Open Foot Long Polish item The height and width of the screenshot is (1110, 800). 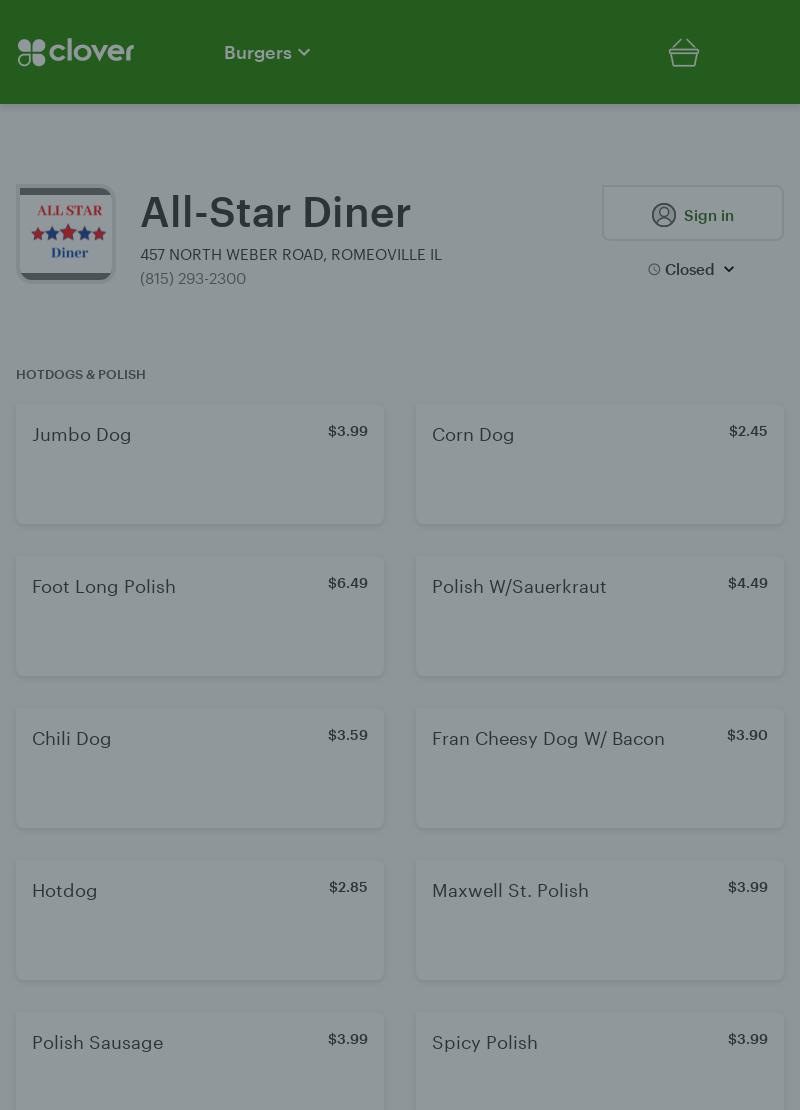point(200,616)
